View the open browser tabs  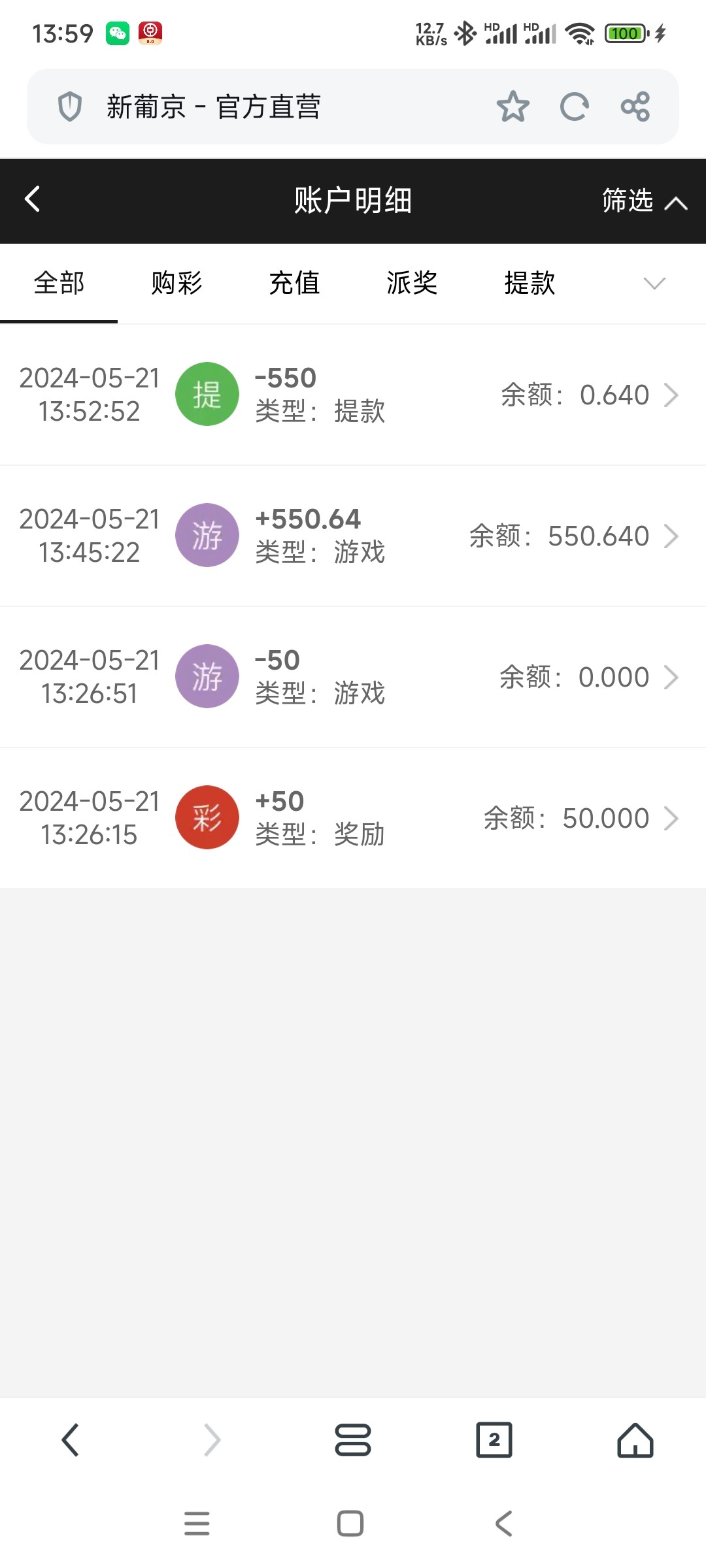coord(494,1440)
